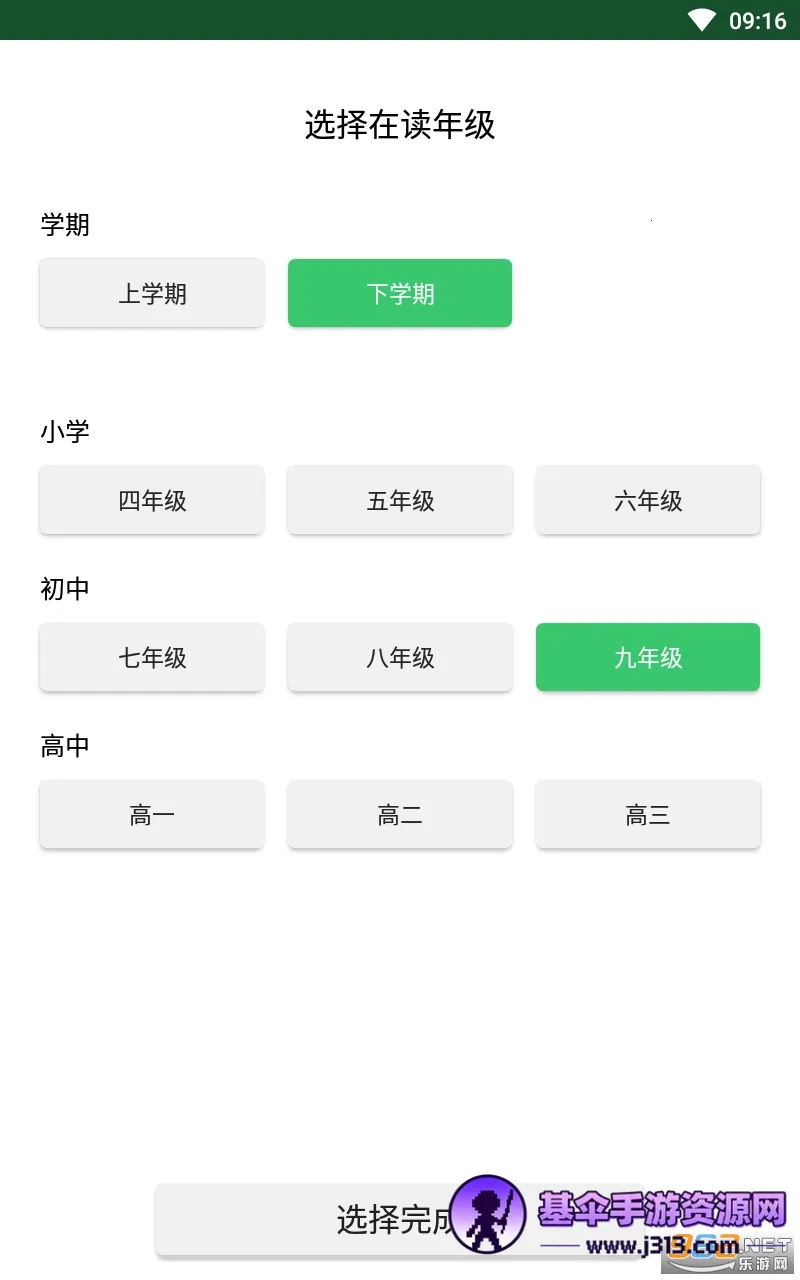Select grade 五年级
The width and height of the screenshot is (800, 1280).
click(400, 500)
